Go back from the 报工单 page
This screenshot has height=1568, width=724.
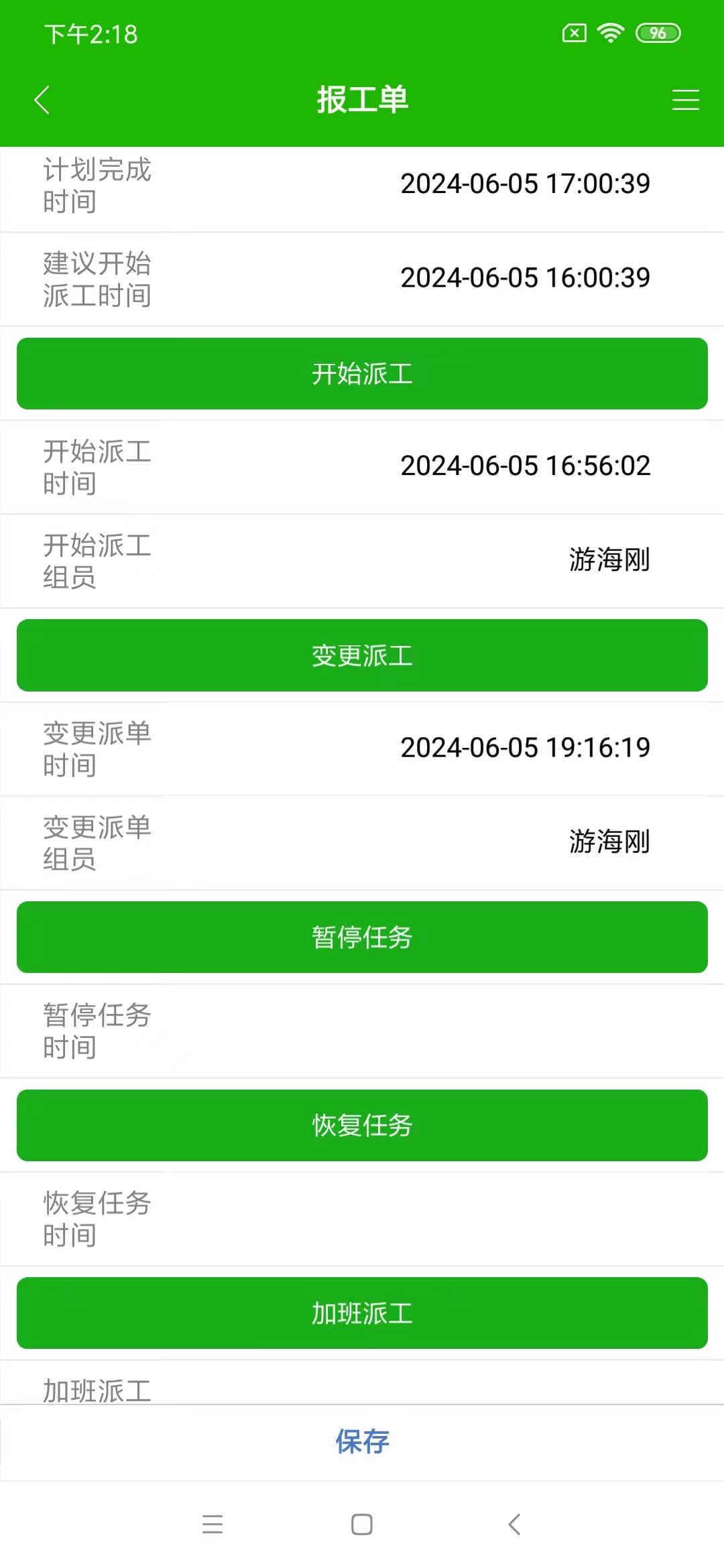tap(42, 101)
